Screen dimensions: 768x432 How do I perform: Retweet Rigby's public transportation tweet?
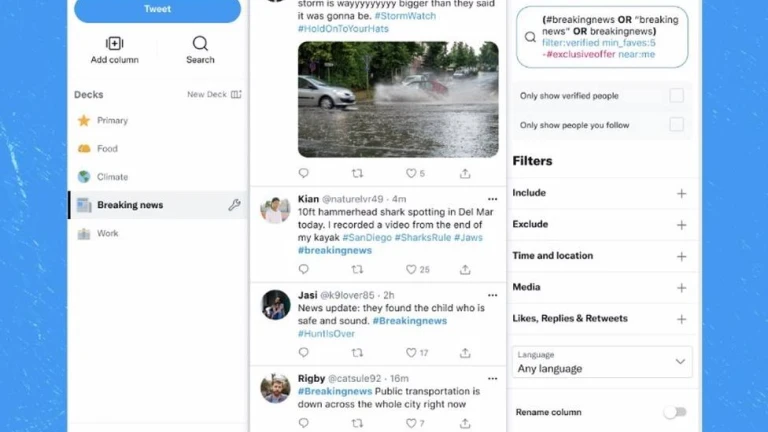357,423
